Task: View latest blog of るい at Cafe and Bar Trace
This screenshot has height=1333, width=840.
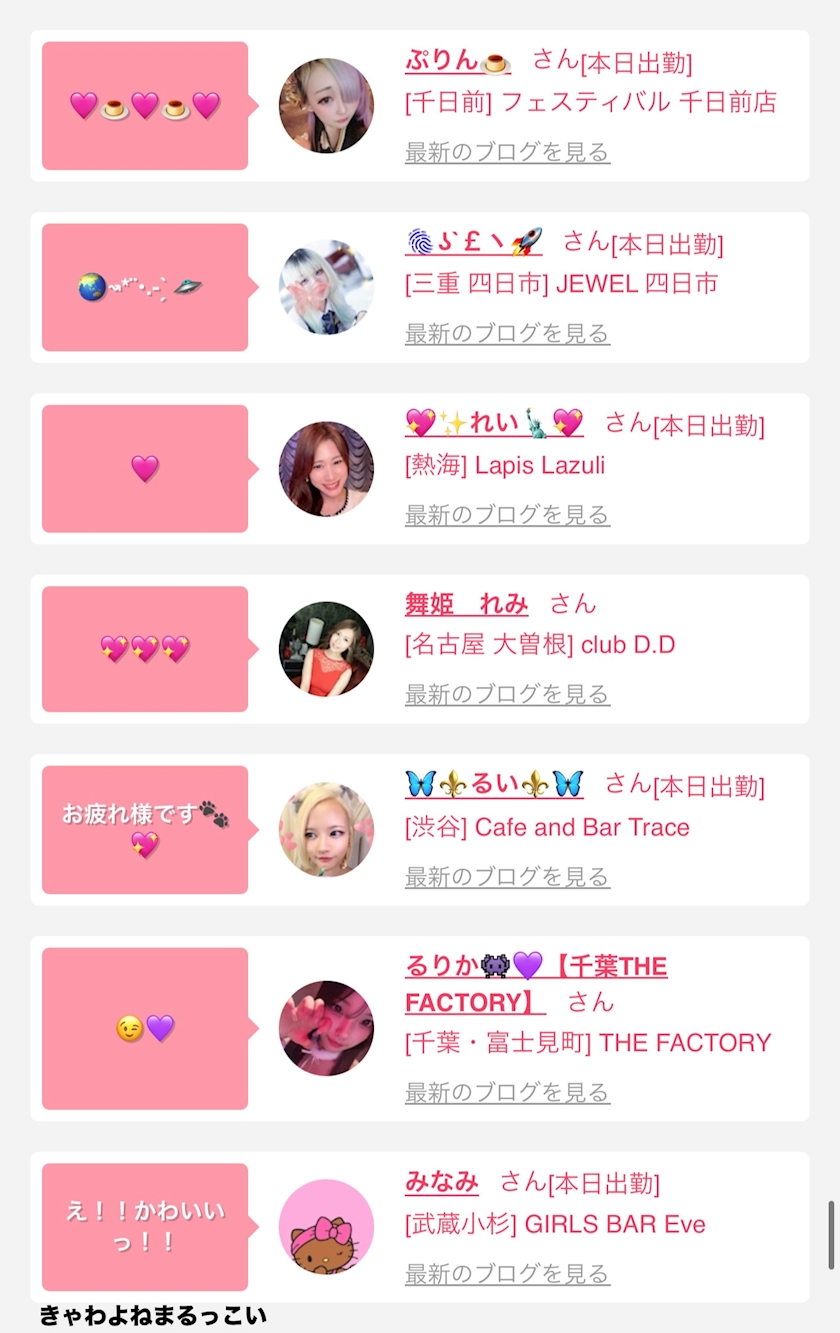Action: (507, 878)
